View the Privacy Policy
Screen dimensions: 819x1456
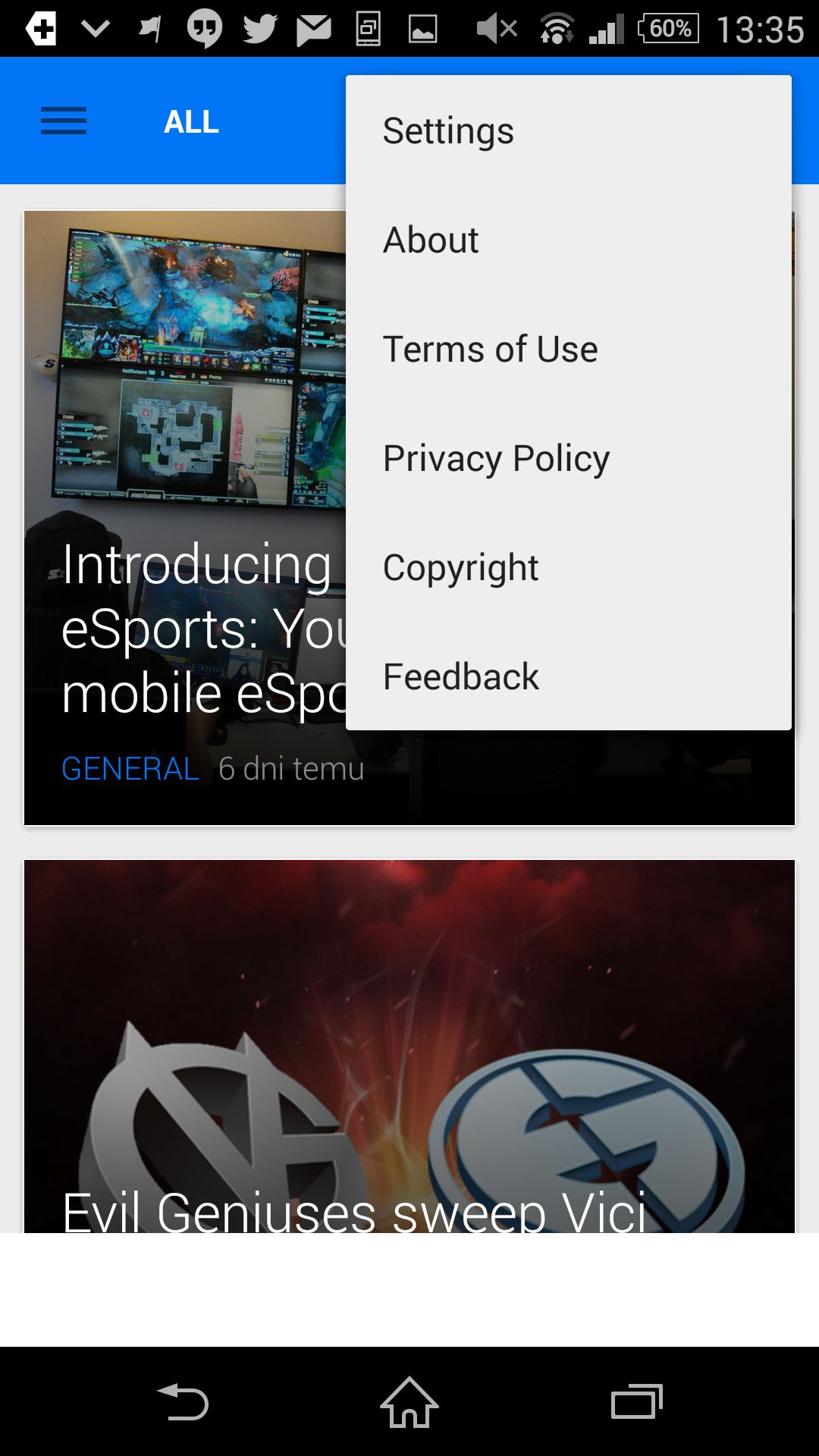(x=569, y=458)
